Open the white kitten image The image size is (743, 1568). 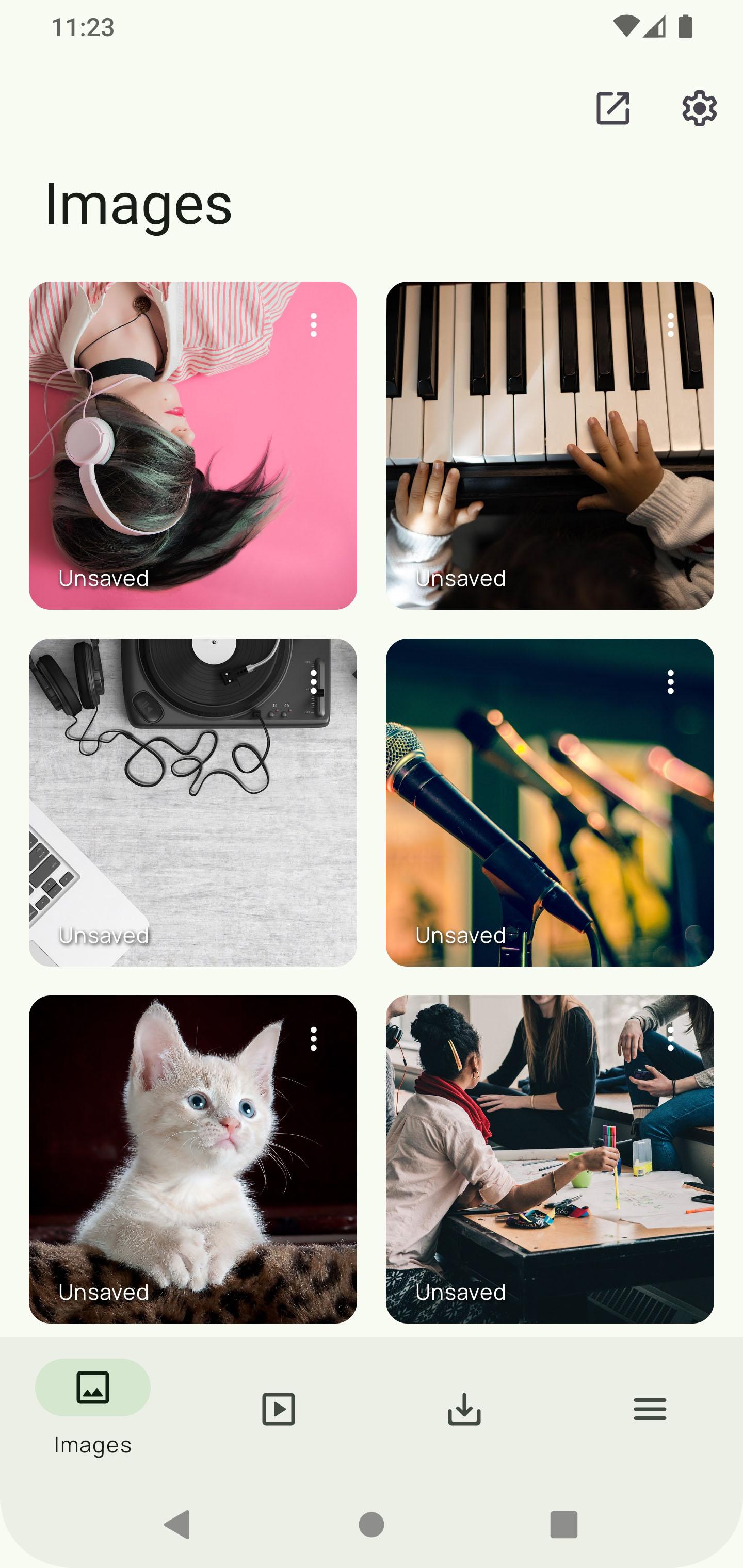click(x=192, y=1159)
